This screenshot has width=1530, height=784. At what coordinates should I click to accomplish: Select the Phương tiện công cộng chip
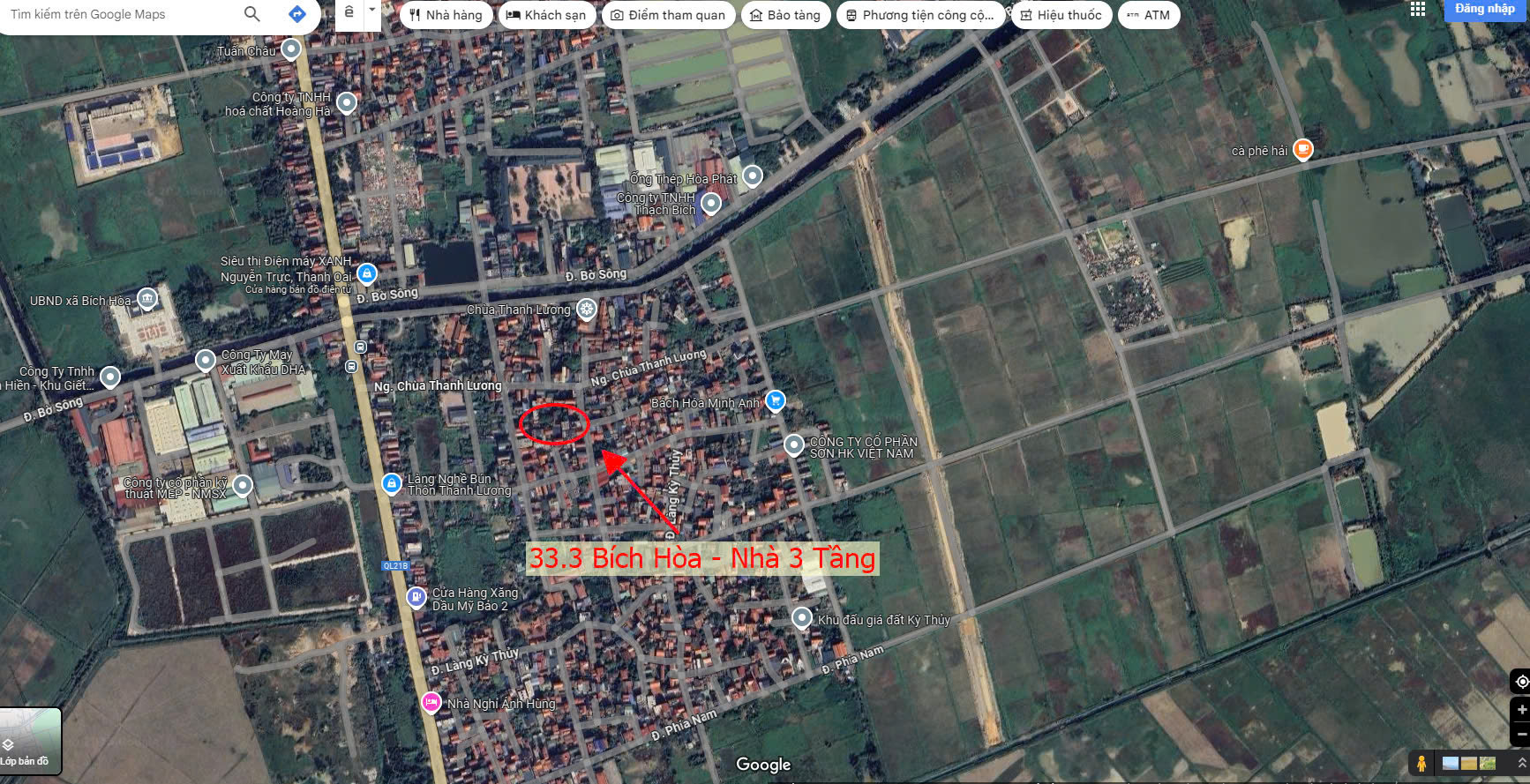pos(919,15)
